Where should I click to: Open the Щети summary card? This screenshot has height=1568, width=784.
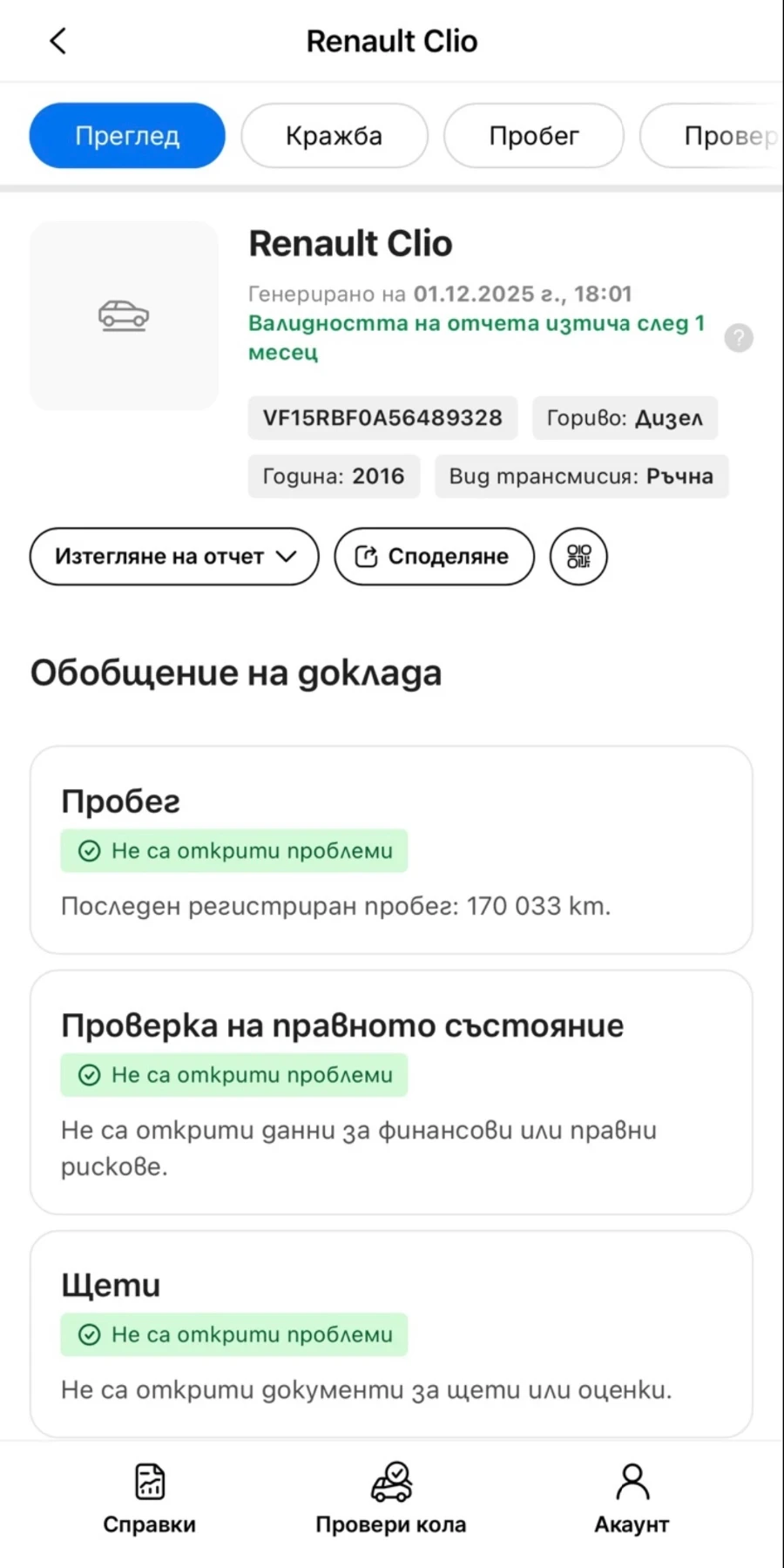coord(391,1333)
